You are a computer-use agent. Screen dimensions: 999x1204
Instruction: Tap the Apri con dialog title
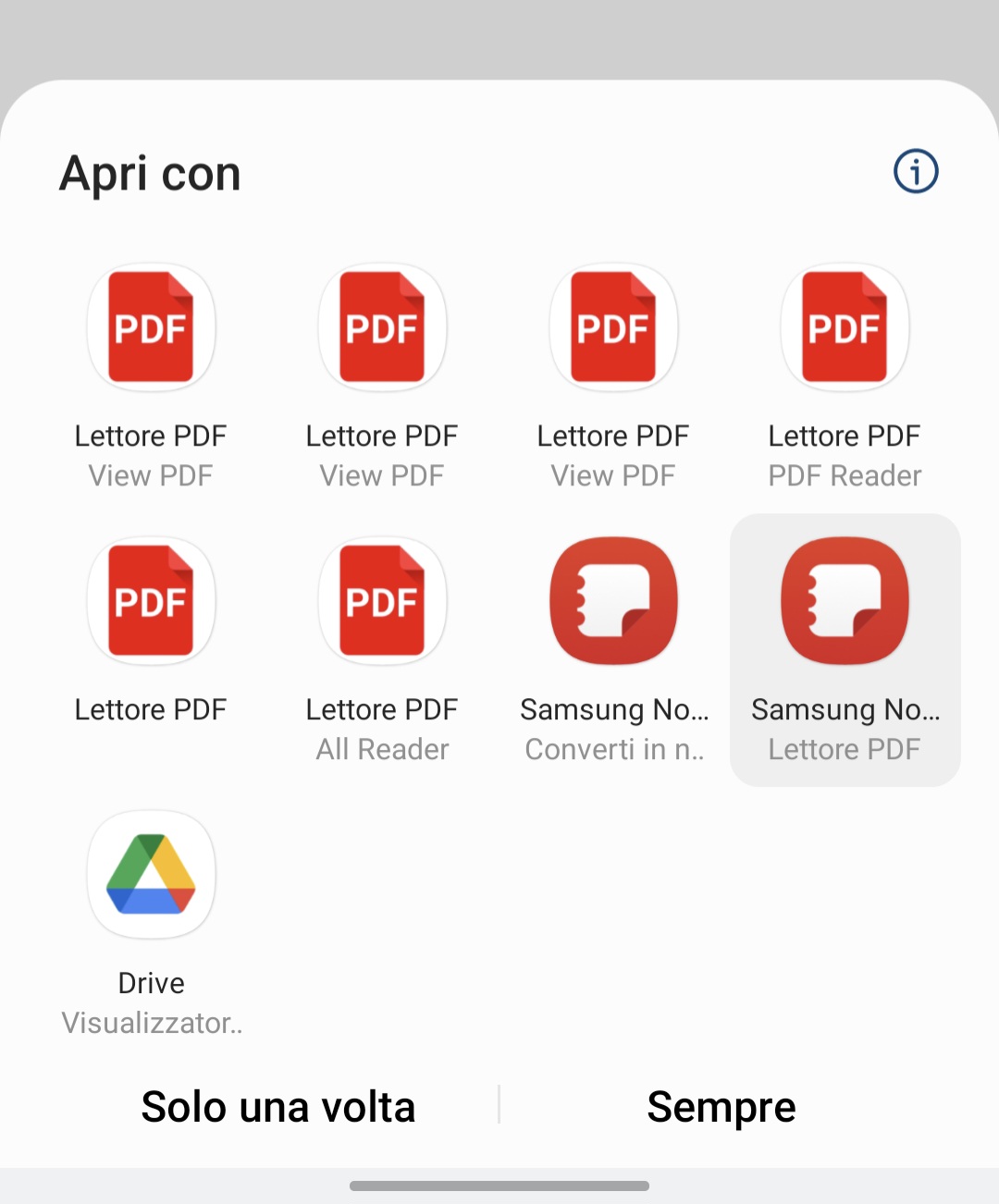[x=150, y=172]
